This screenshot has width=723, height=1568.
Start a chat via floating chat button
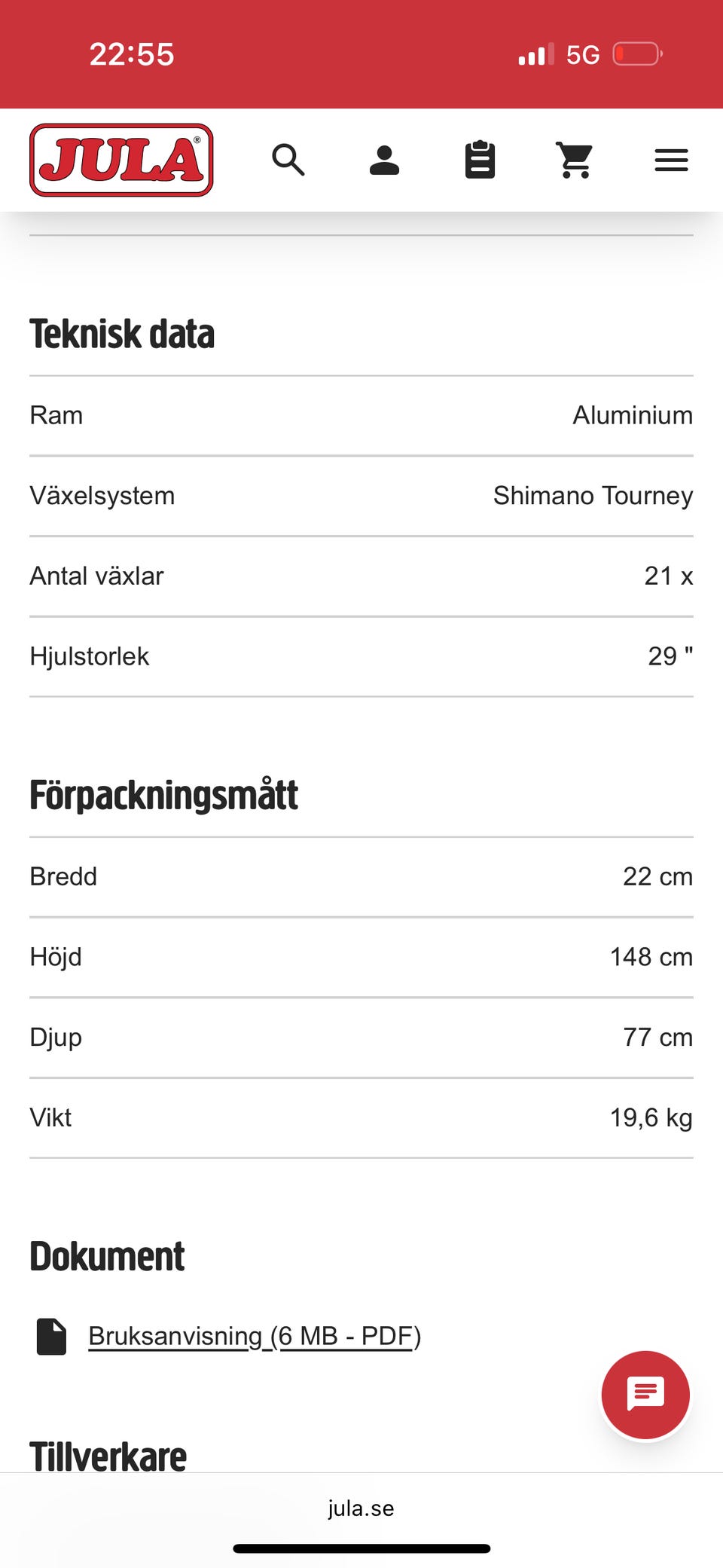[645, 1395]
